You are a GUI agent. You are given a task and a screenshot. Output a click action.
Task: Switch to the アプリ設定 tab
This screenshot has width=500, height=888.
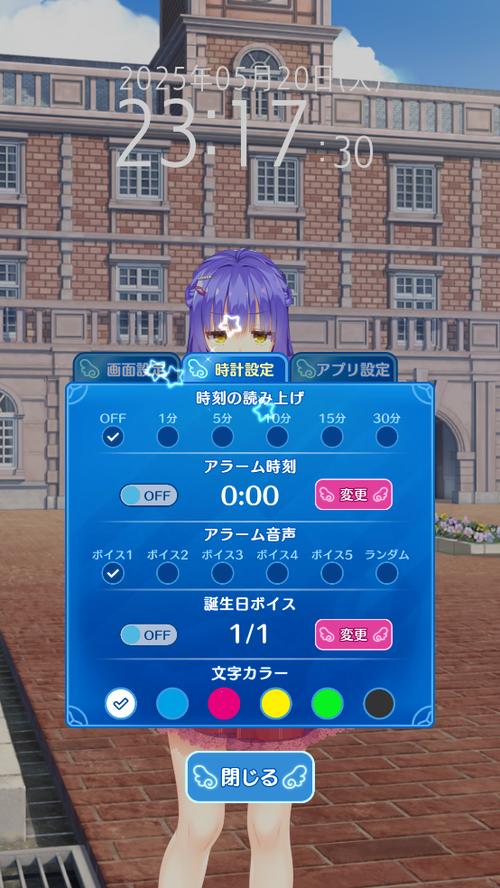(x=343, y=370)
